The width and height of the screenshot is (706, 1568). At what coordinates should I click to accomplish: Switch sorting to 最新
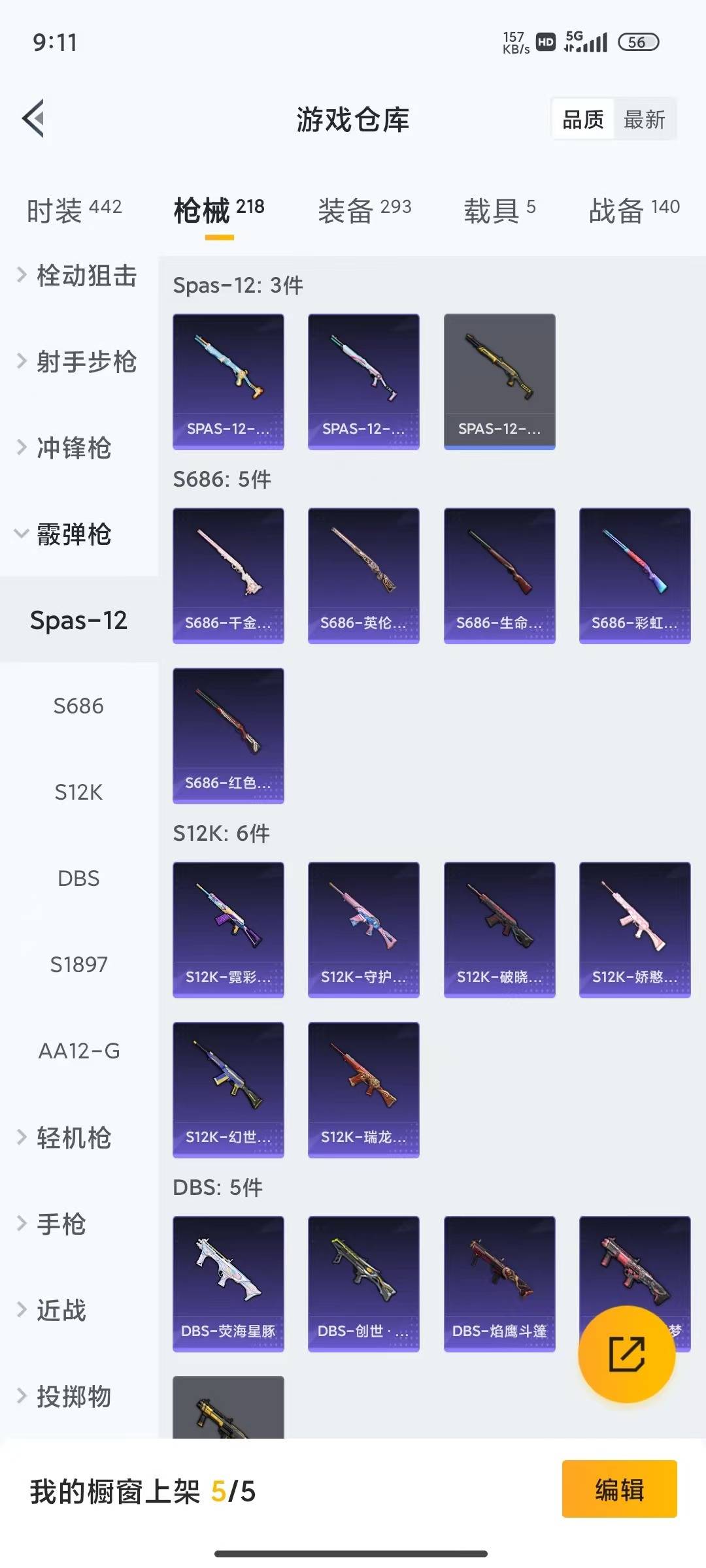point(646,120)
